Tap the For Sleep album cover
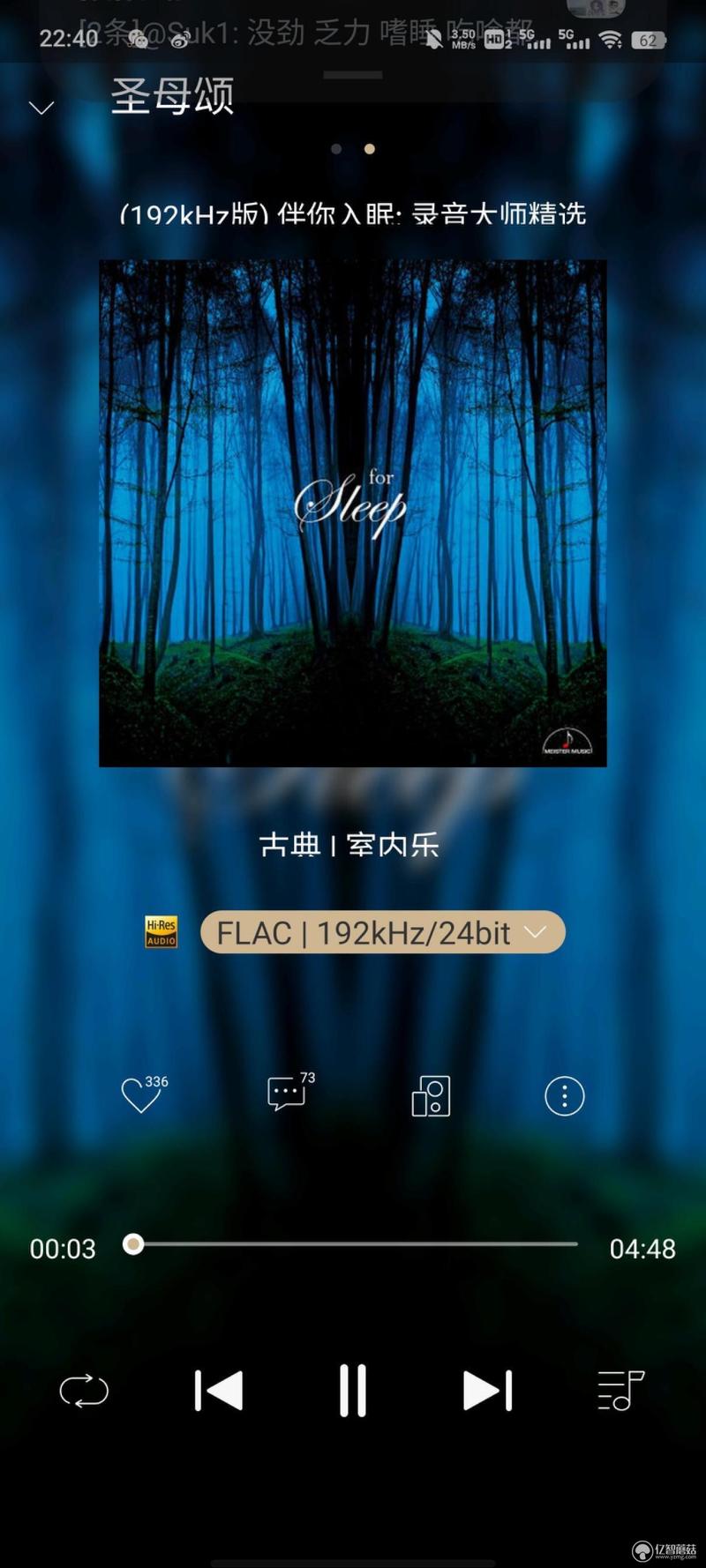This screenshot has width=706, height=1568. [353, 513]
